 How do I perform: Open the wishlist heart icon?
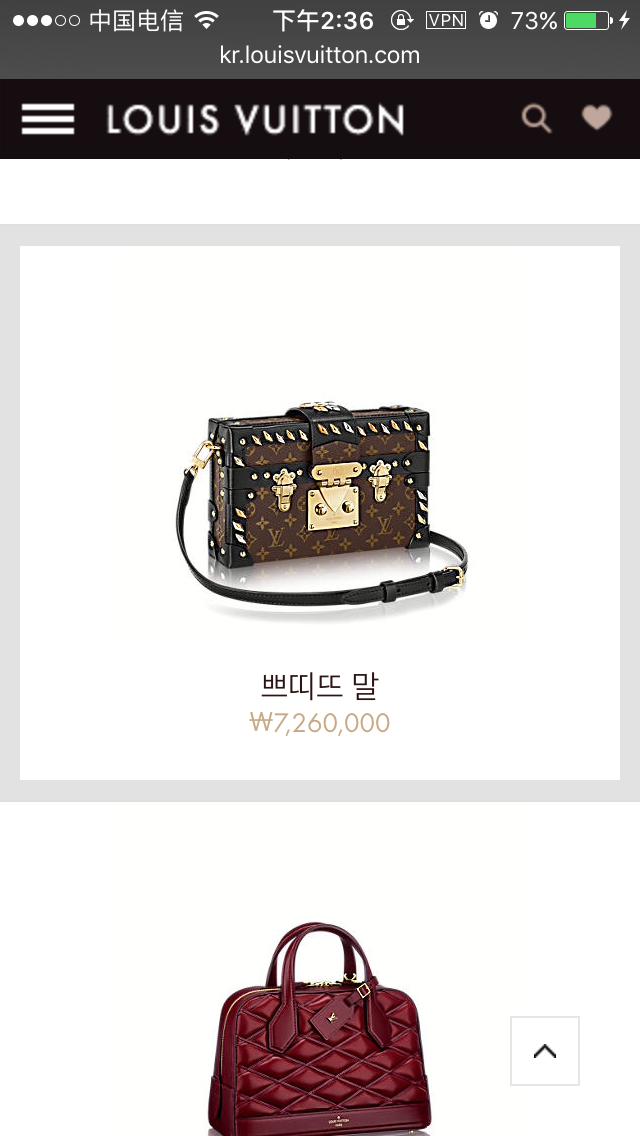[597, 118]
